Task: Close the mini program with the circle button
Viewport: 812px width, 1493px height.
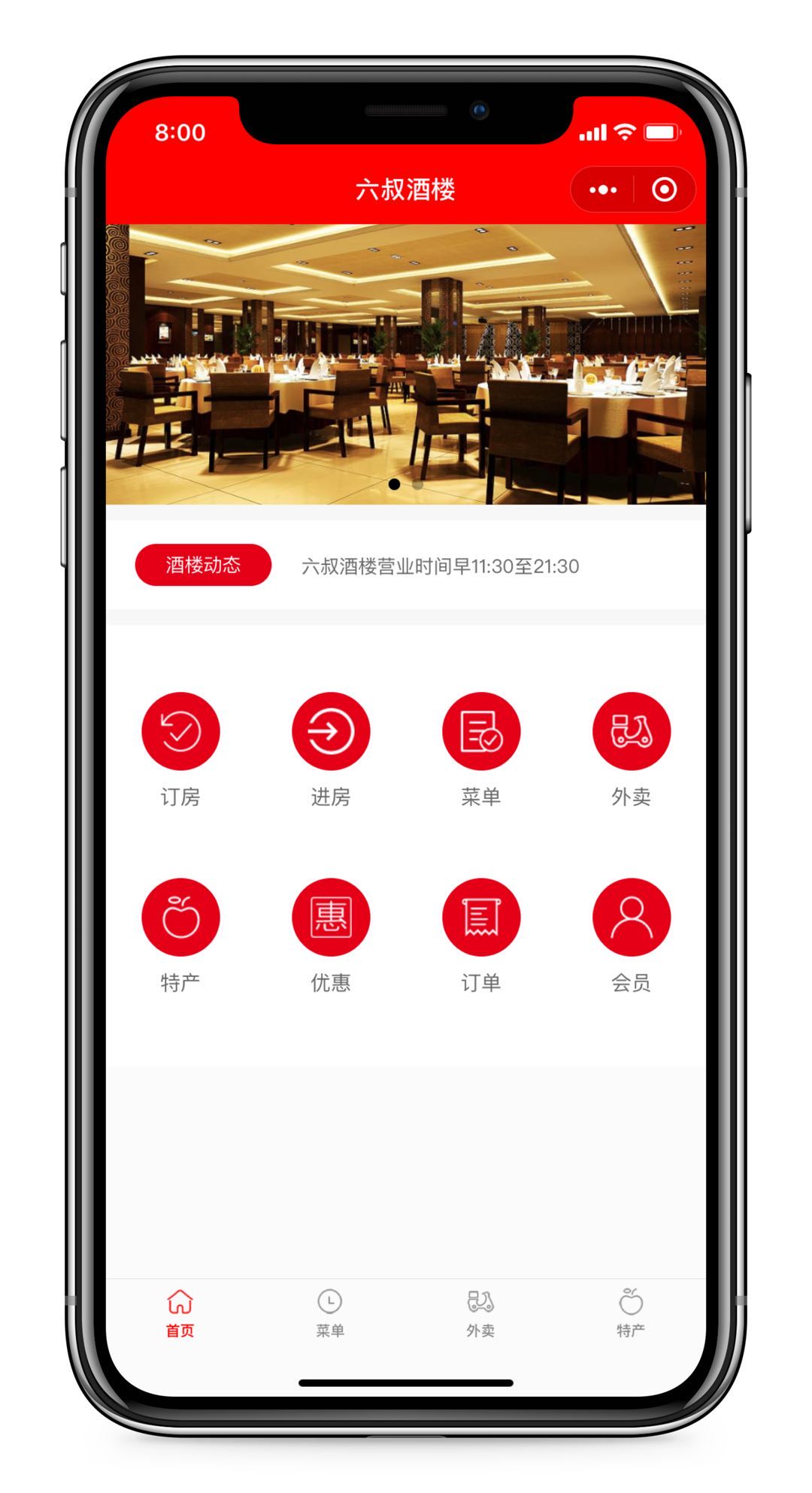Action: pyautogui.click(x=664, y=190)
